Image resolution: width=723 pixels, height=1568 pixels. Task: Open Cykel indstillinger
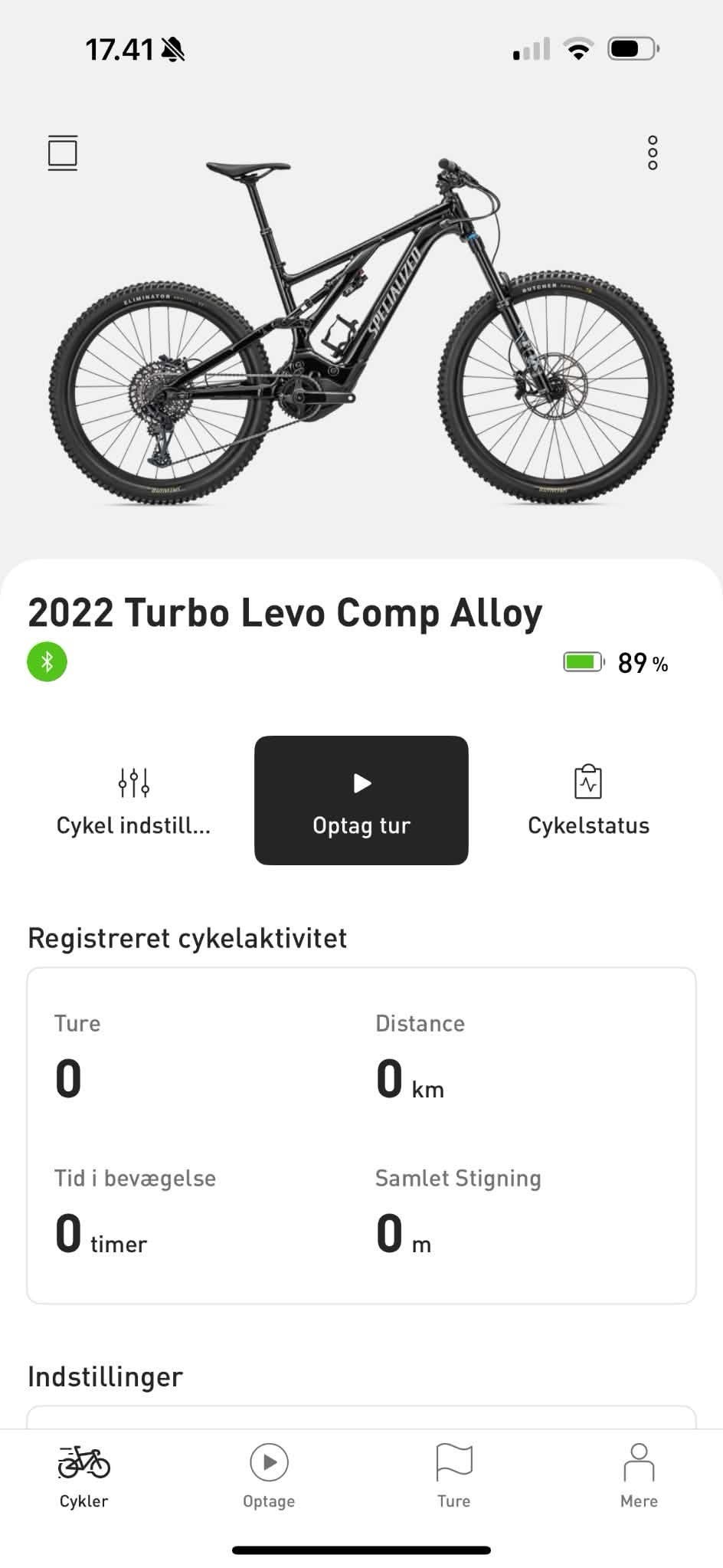133,801
